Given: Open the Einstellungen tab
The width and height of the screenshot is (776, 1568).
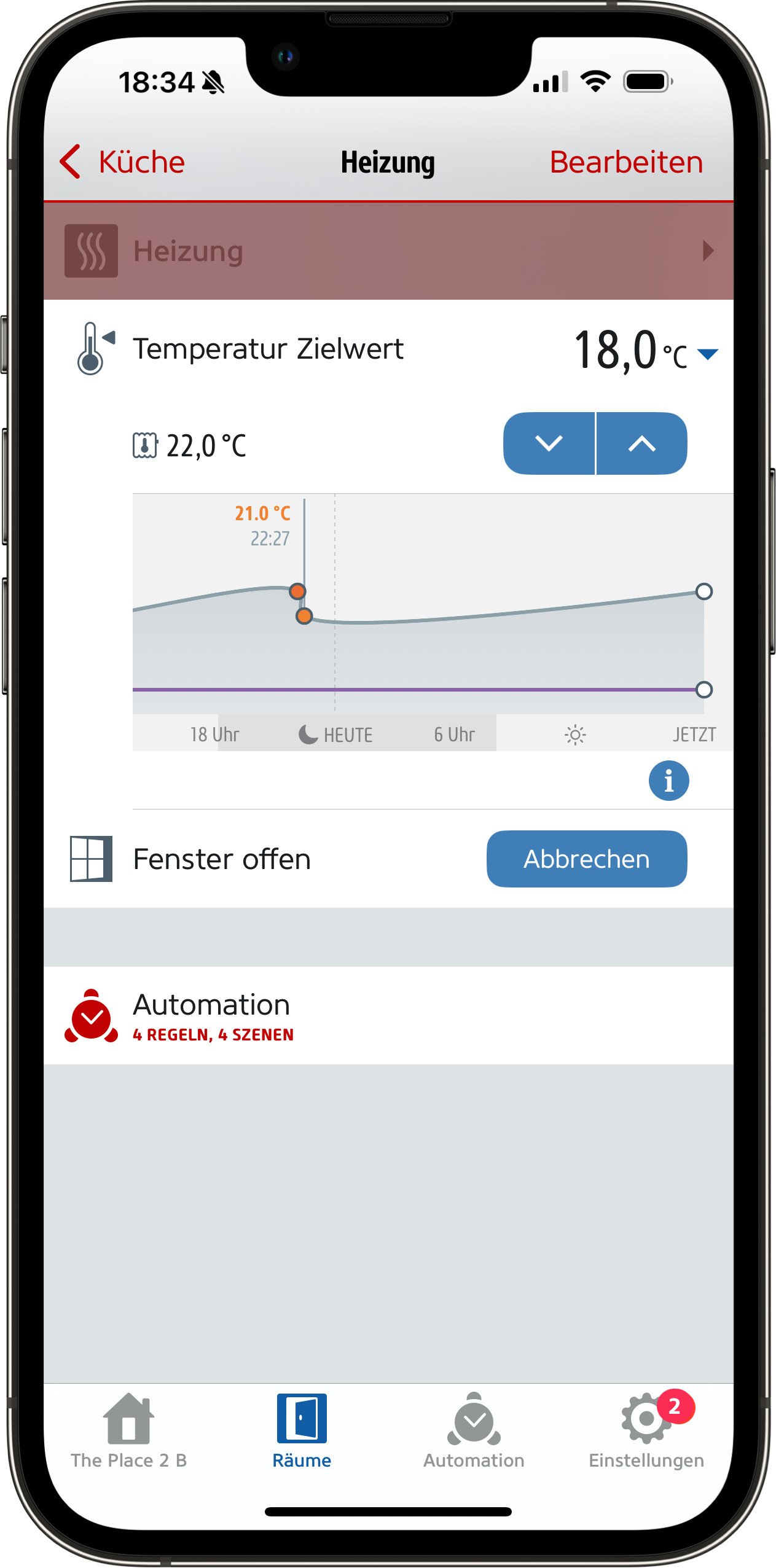Looking at the screenshot, I should point(646,1432).
